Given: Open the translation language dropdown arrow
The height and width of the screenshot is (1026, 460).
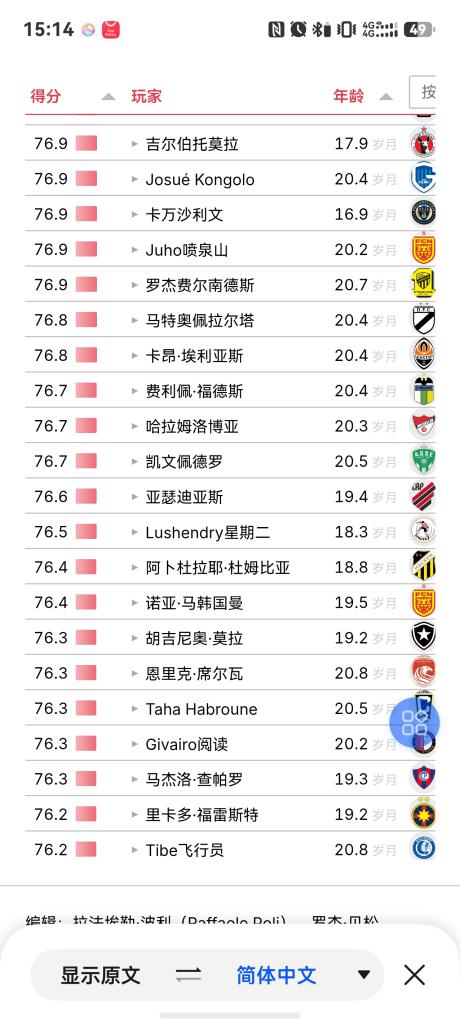Looking at the screenshot, I should pos(364,975).
